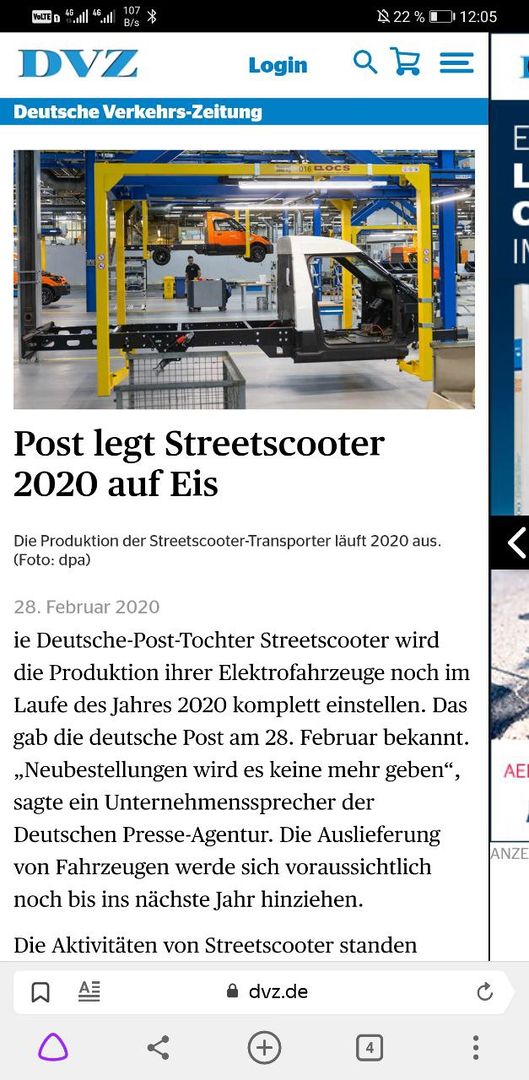Tap the left arrow on the side panel
The width and height of the screenshot is (529, 1080).
pos(515,542)
